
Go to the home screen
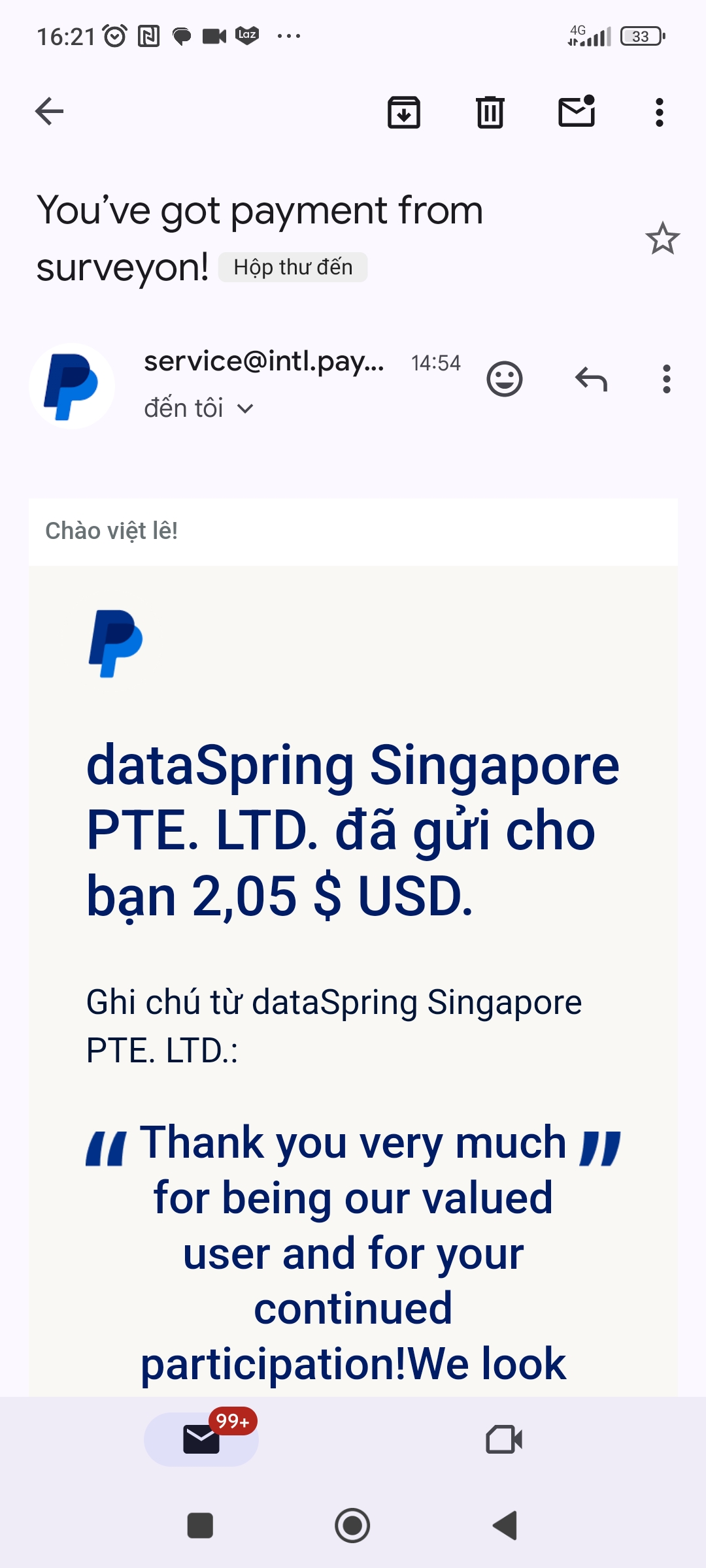(x=352, y=1526)
